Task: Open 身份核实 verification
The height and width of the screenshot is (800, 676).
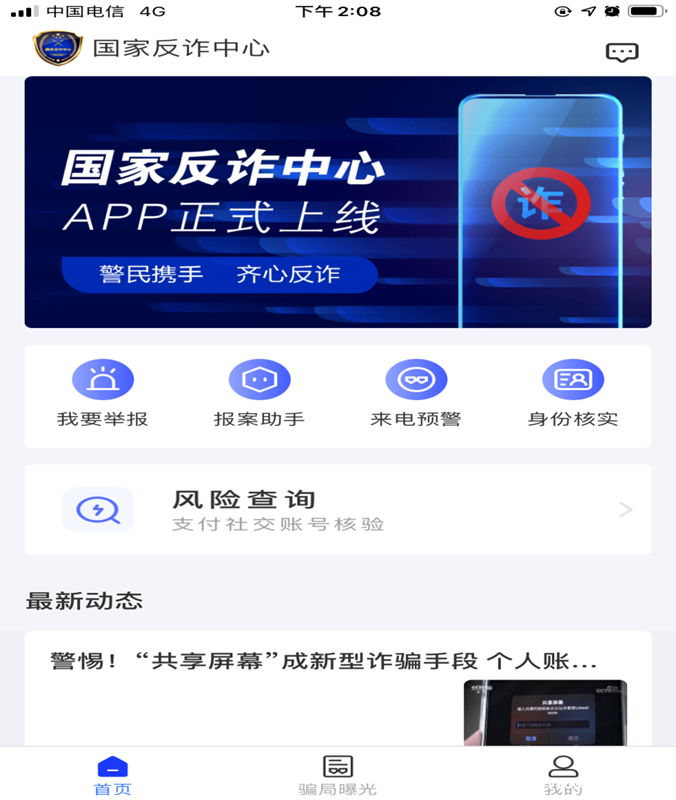Action: 573,394
